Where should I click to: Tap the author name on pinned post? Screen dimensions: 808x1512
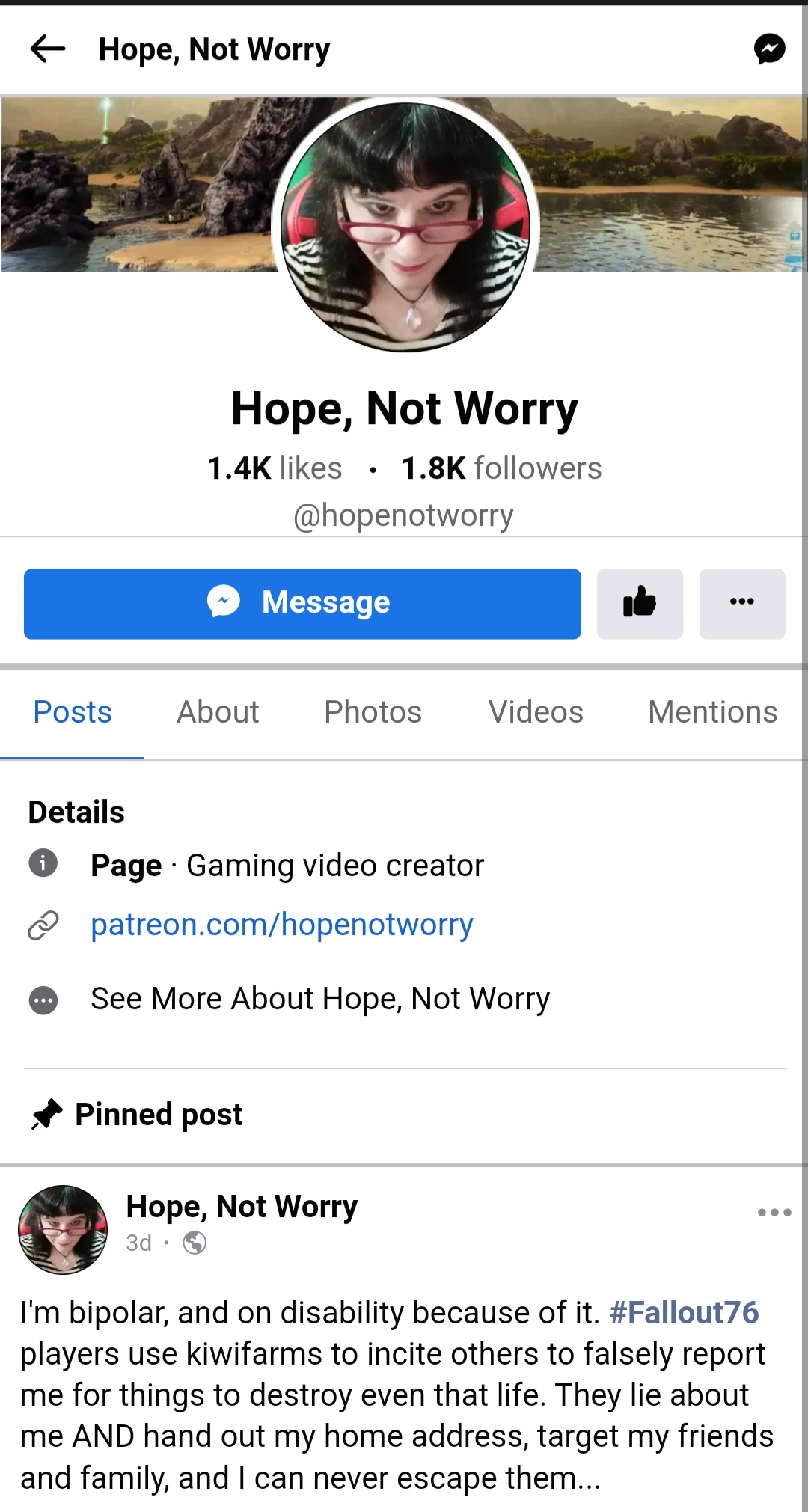pos(242,1207)
